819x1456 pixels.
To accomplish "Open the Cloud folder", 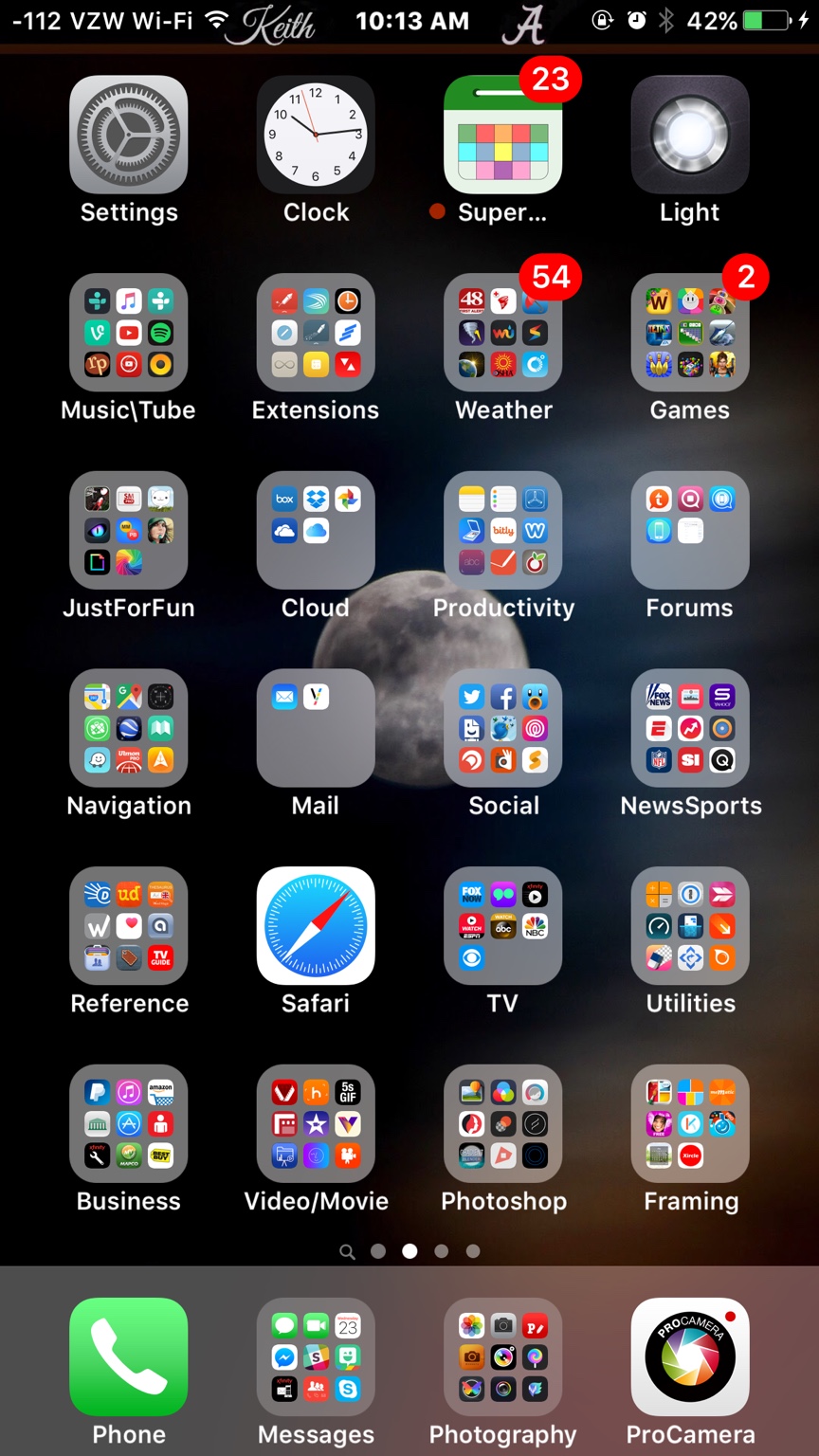I will coord(316,530).
